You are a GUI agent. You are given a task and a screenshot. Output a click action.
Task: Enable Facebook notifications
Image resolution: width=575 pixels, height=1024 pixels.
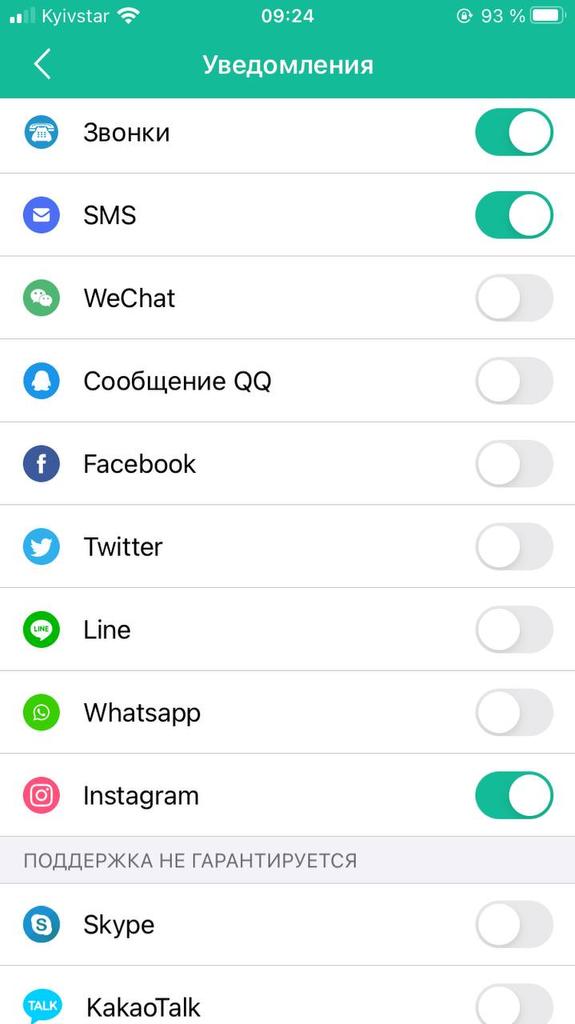click(x=514, y=464)
